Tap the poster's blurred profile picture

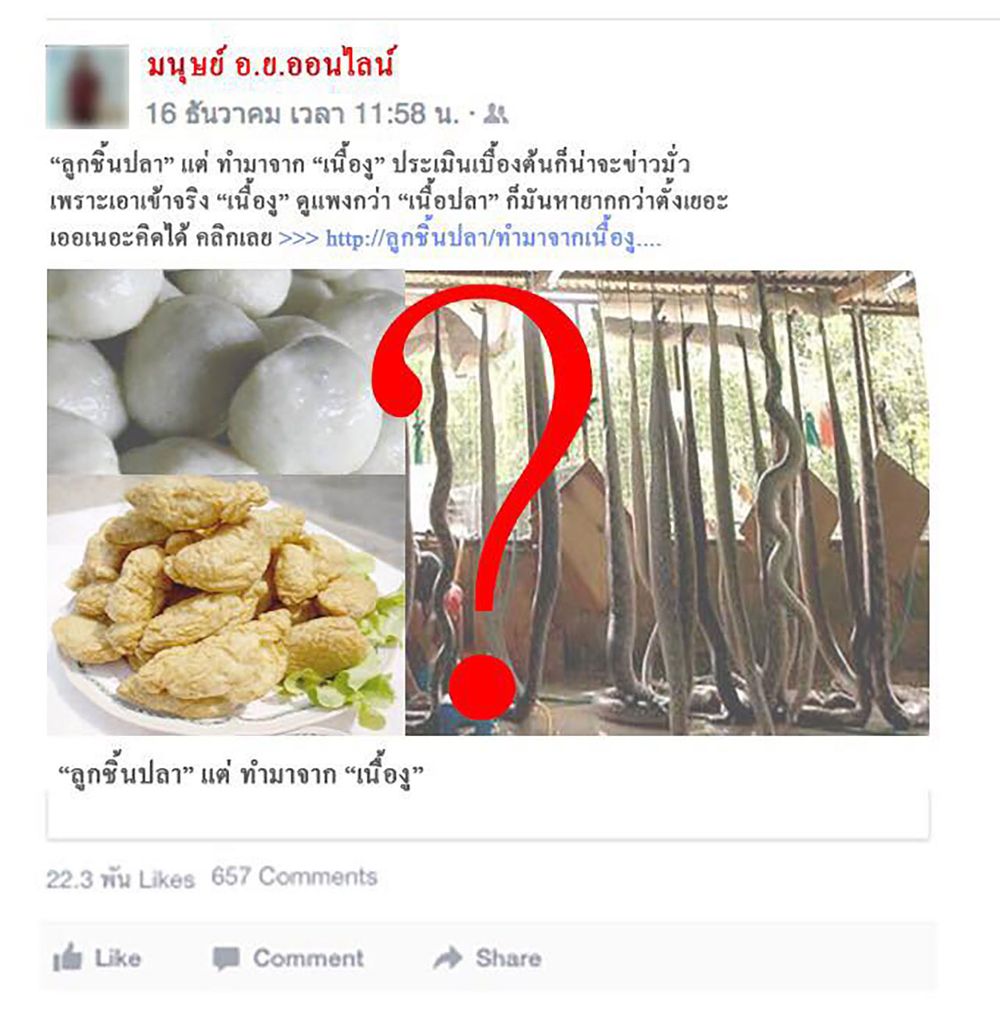tap(87, 86)
